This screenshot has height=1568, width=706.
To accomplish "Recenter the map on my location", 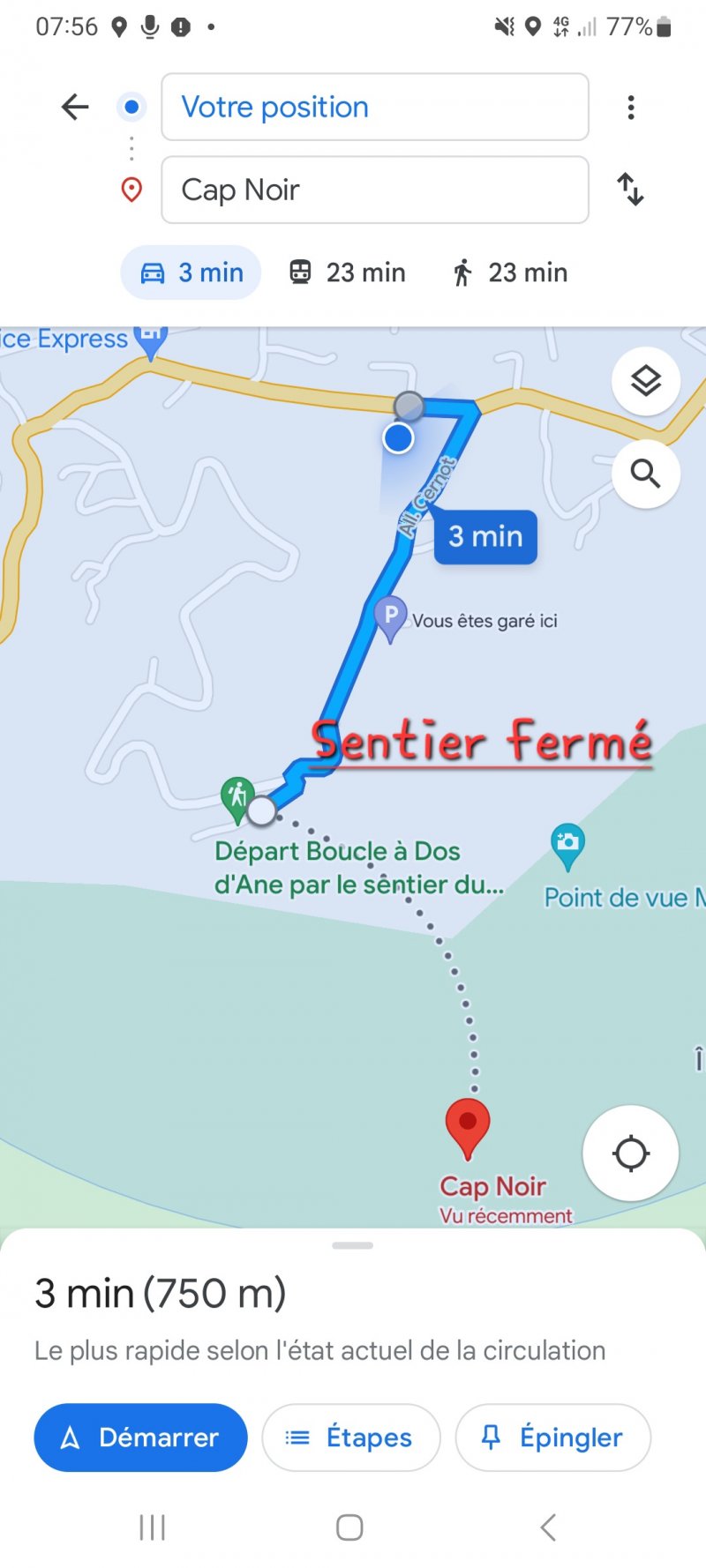I will [x=630, y=1153].
